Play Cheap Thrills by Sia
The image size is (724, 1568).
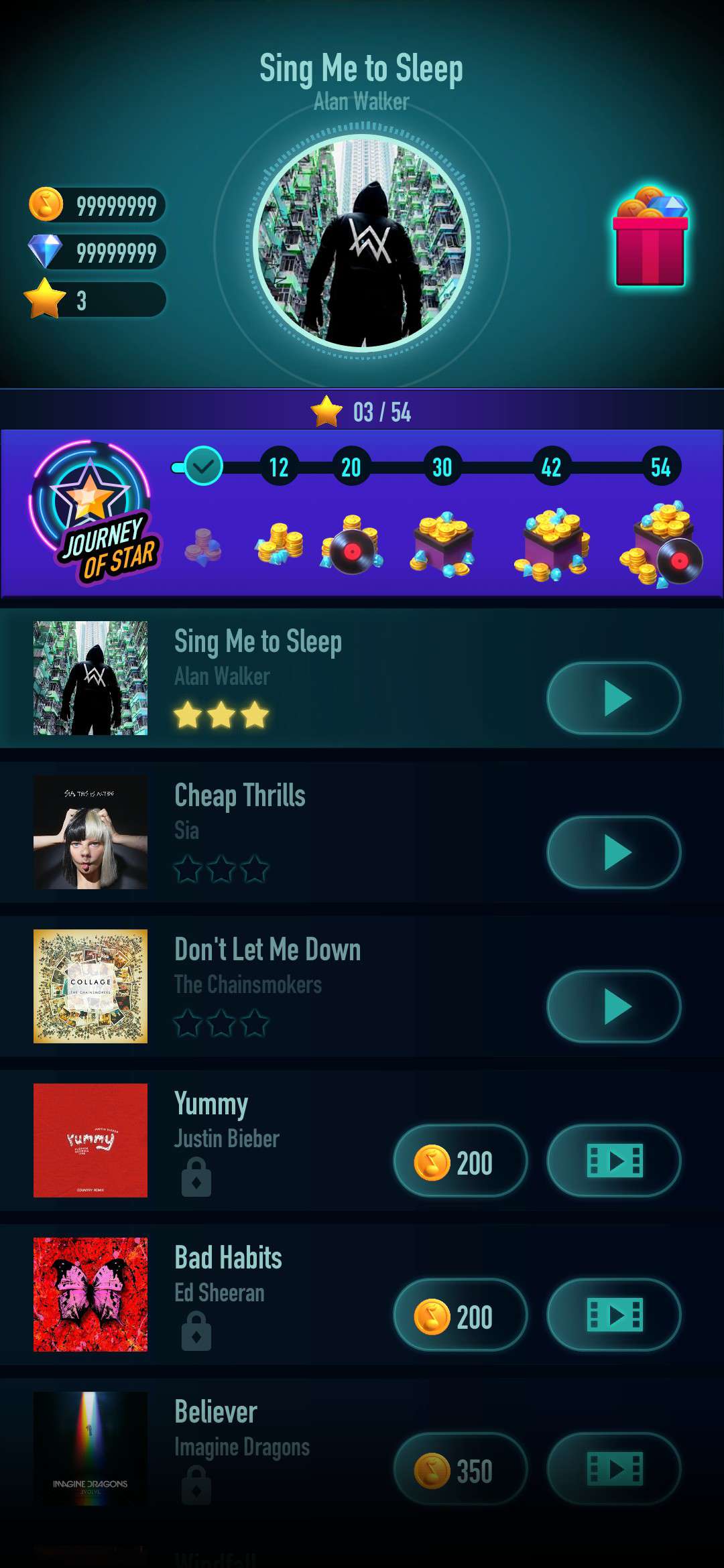click(x=613, y=852)
